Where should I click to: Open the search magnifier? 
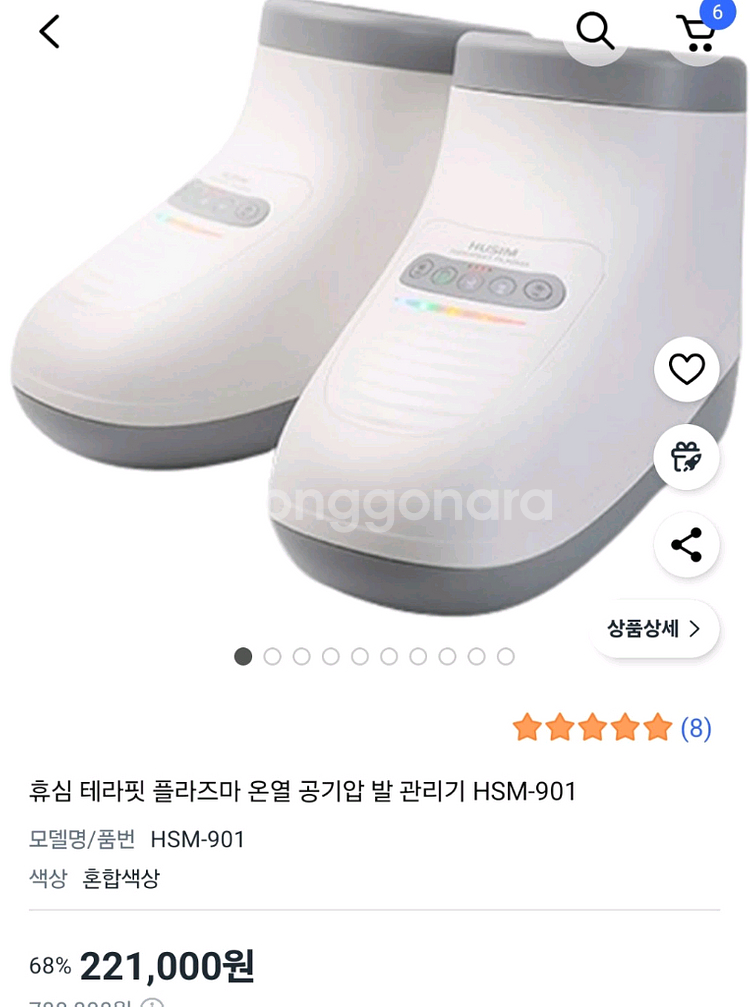pyautogui.click(x=595, y=32)
